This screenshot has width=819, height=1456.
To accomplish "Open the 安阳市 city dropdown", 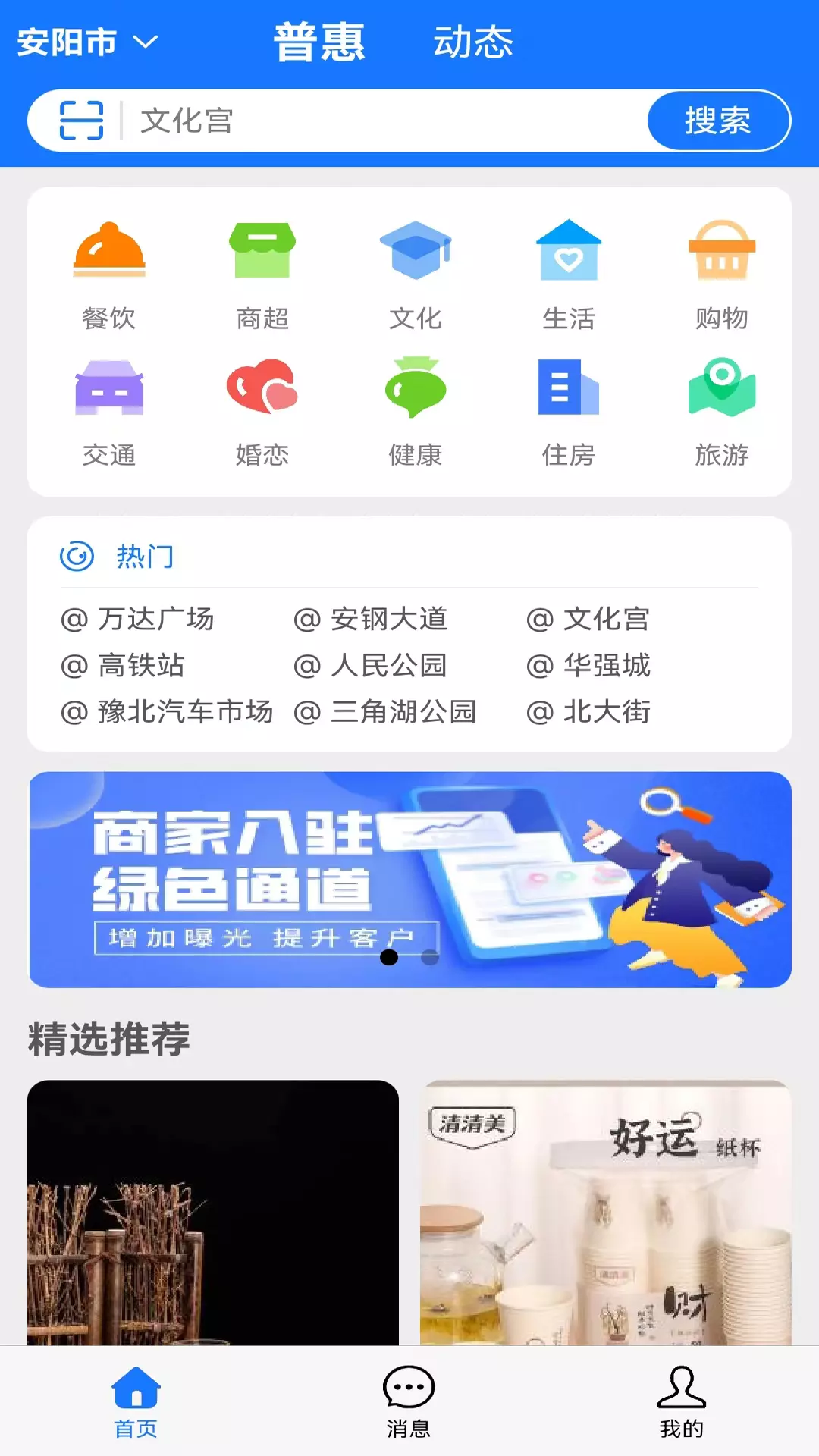I will [87, 42].
